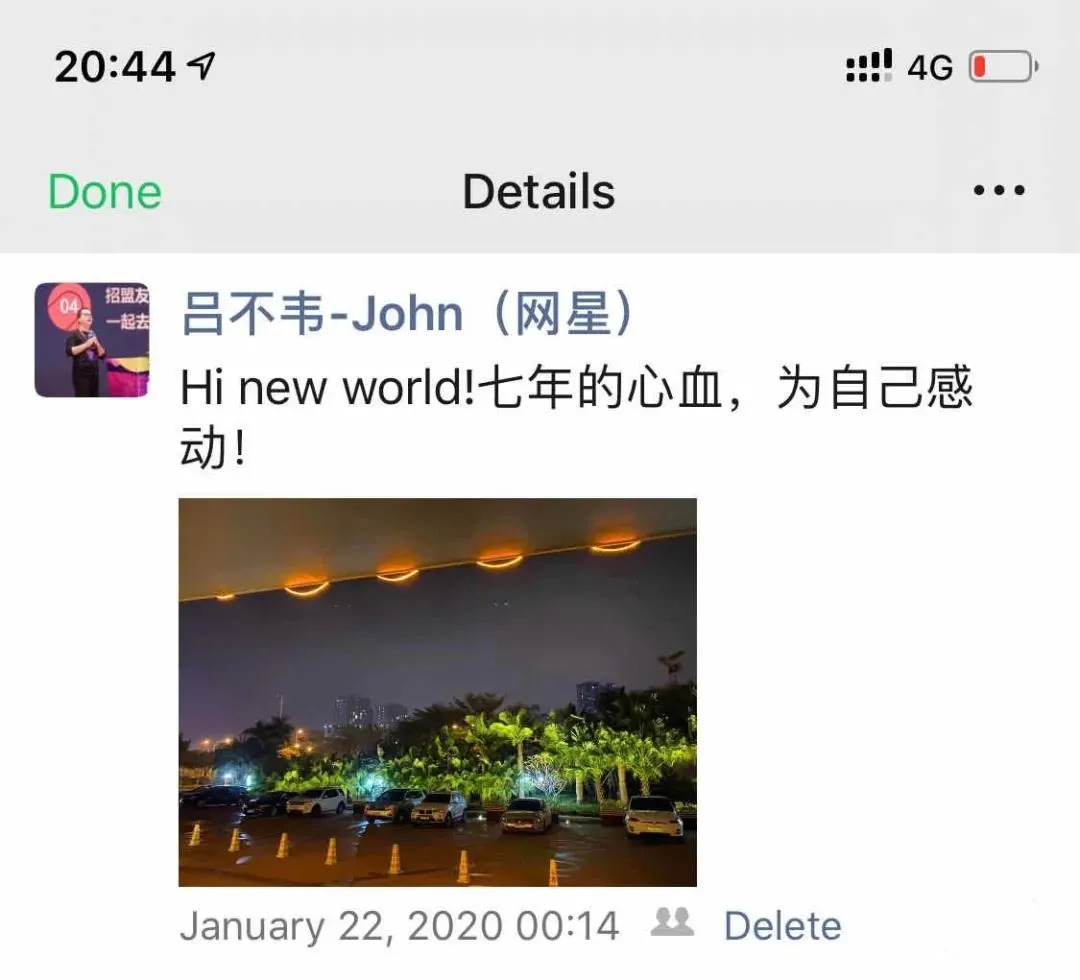Viewport: 1080px width, 980px height.
Task: View the night parking lot photo
Action: click(x=437, y=692)
